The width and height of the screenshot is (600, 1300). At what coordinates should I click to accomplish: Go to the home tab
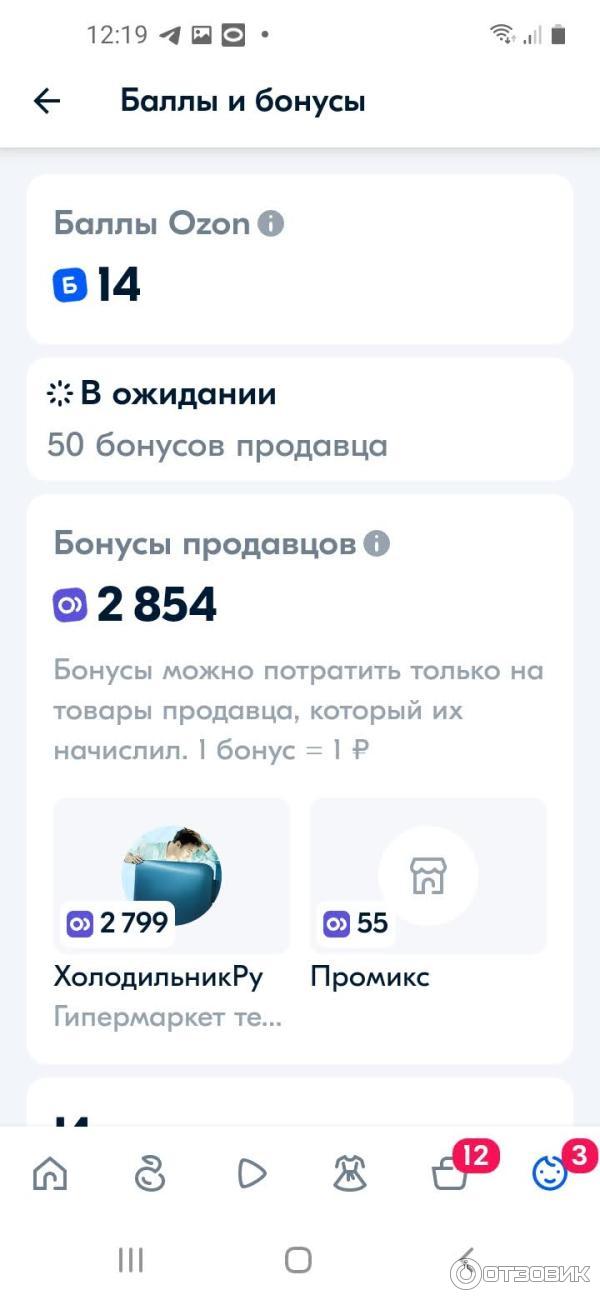[50, 1174]
